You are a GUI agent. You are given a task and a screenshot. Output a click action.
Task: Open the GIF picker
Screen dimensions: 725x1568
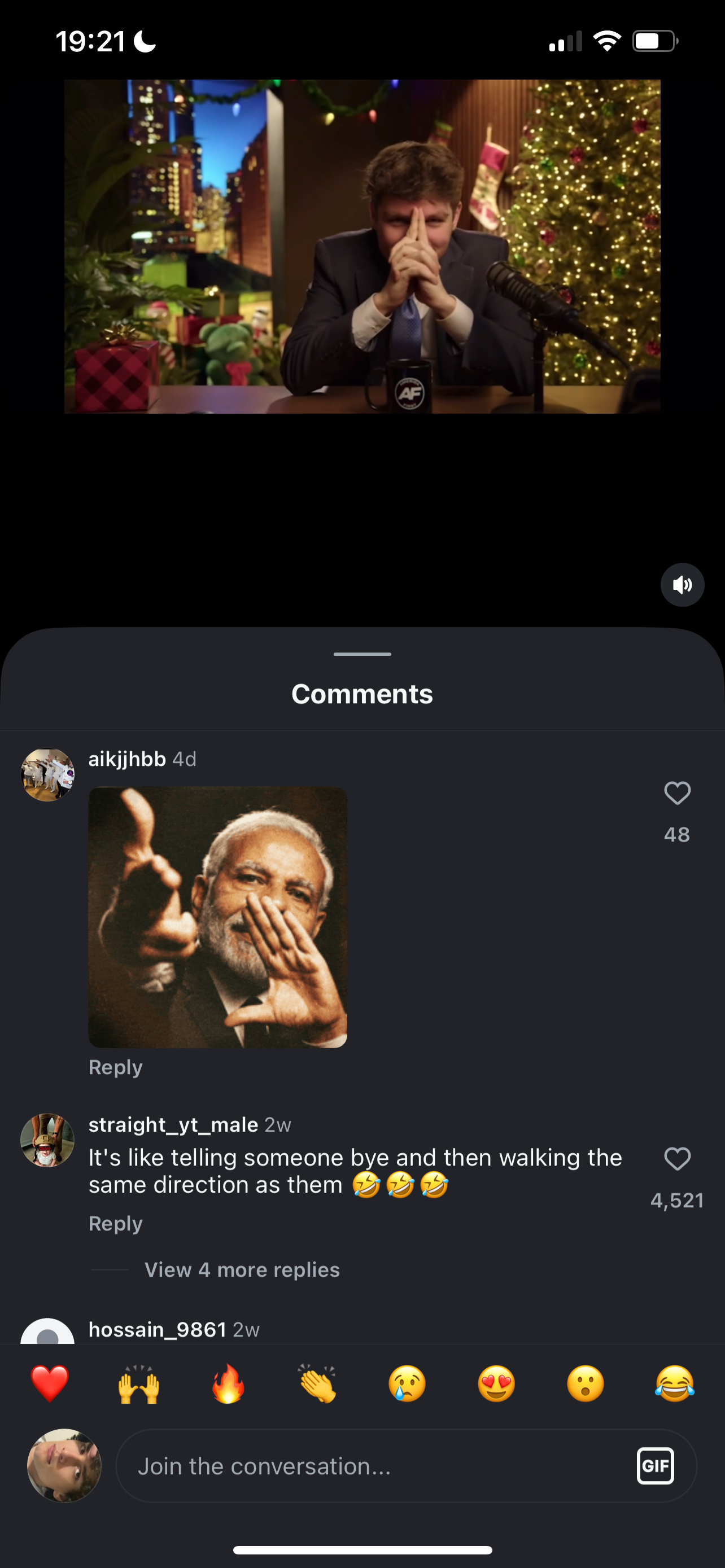click(655, 1466)
